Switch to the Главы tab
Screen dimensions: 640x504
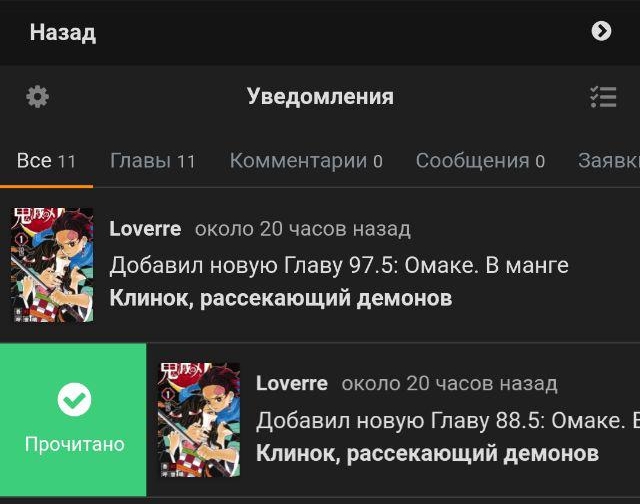152,161
